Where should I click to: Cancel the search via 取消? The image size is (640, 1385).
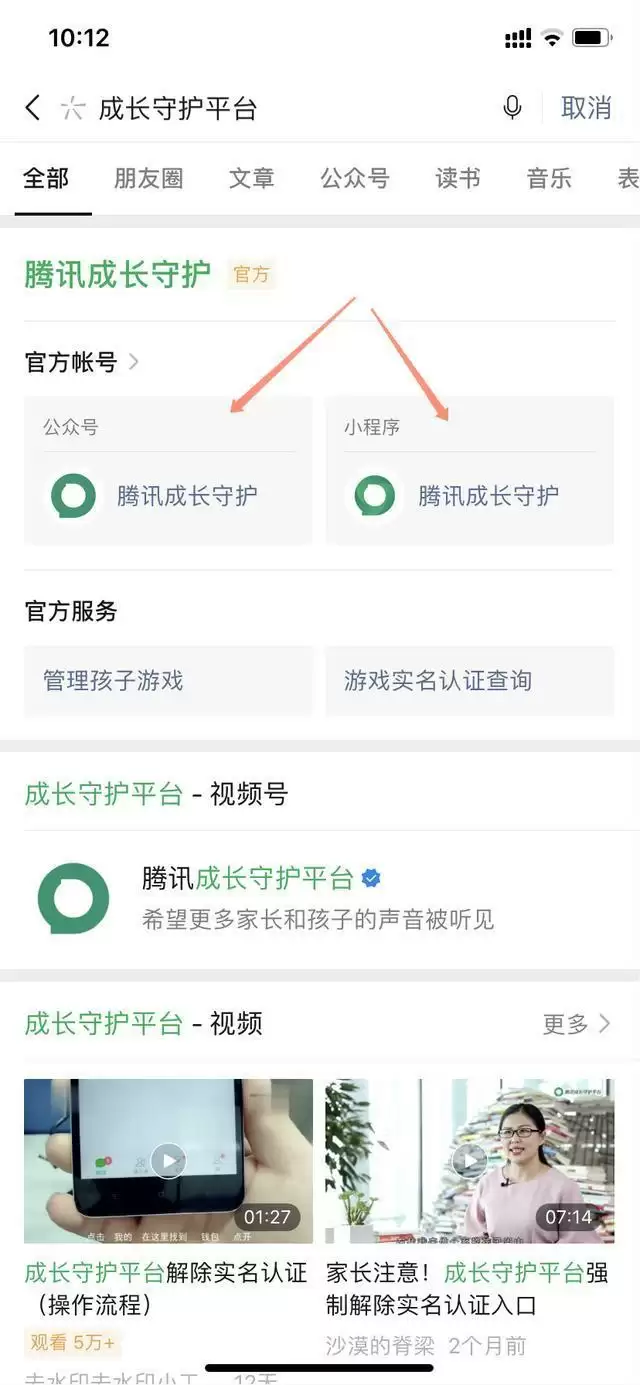[586, 108]
